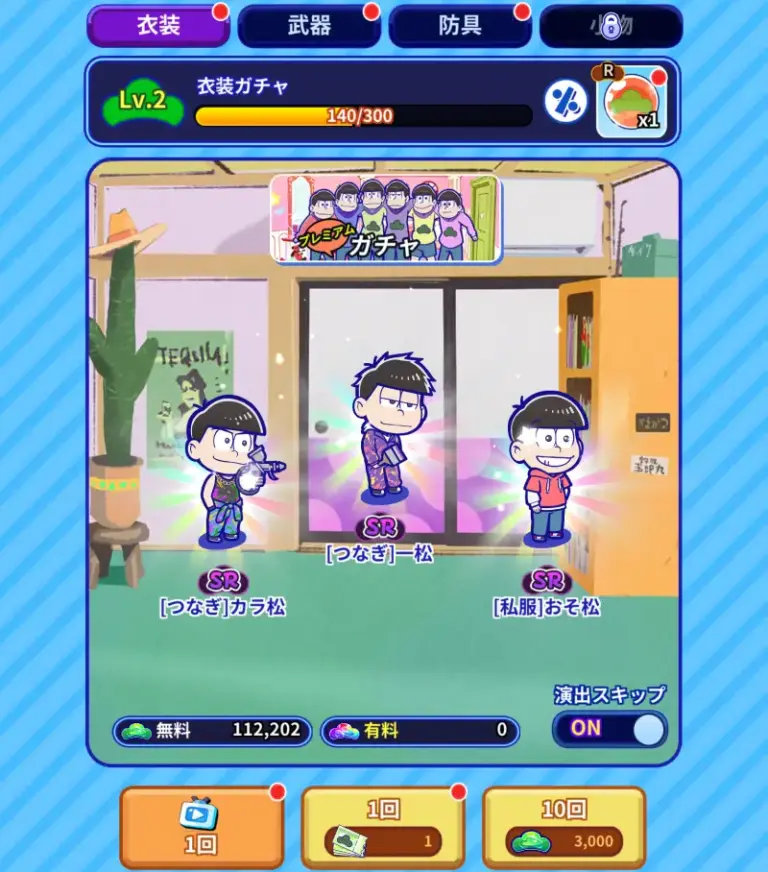Image resolution: width=768 pixels, height=872 pixels.
Task: Draw 1回 by watching a video ad
Action: [x=201, y=827]
